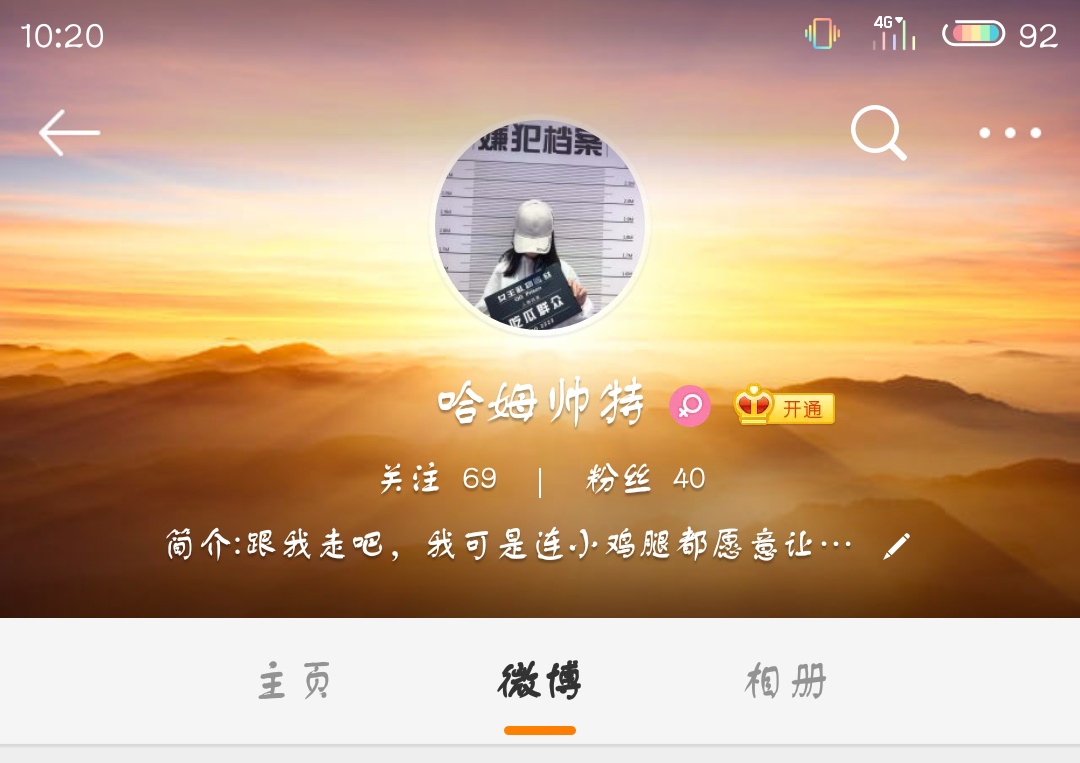
Task: Go back using the arrow icon
Action: (x=69, y=133)
